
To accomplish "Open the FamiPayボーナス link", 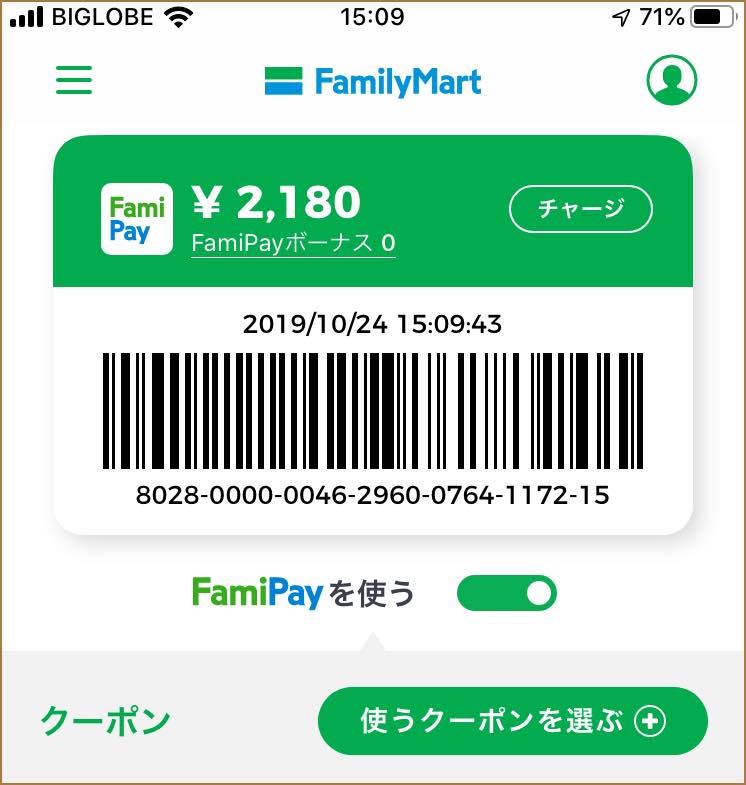I will click(x=293, y=243).
